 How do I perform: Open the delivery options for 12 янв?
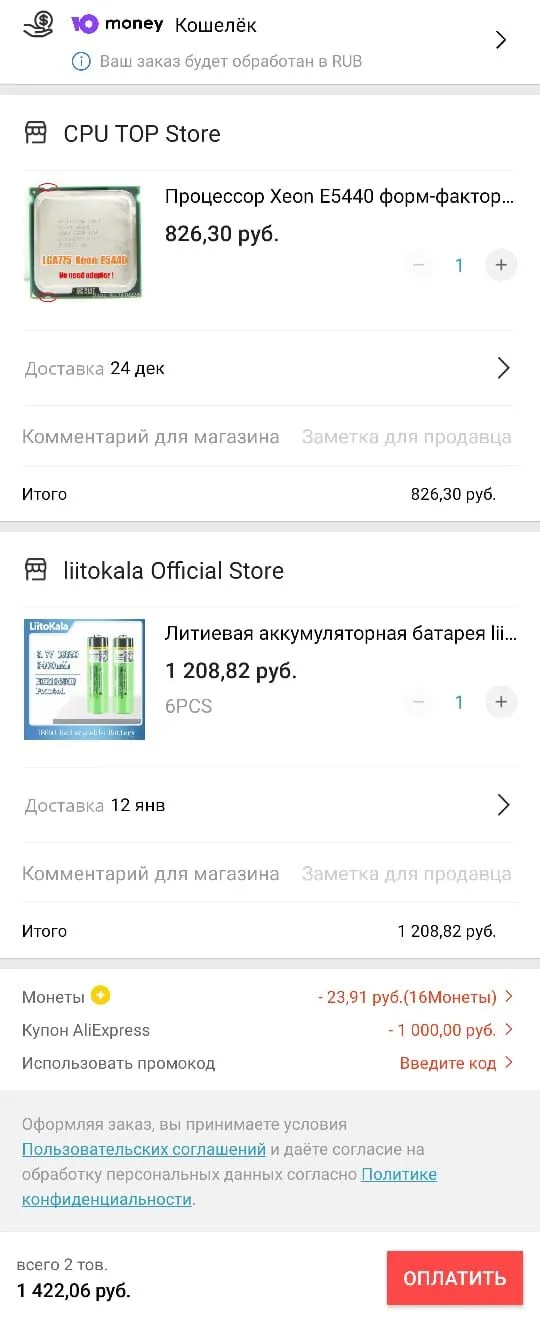pos(270,805)
